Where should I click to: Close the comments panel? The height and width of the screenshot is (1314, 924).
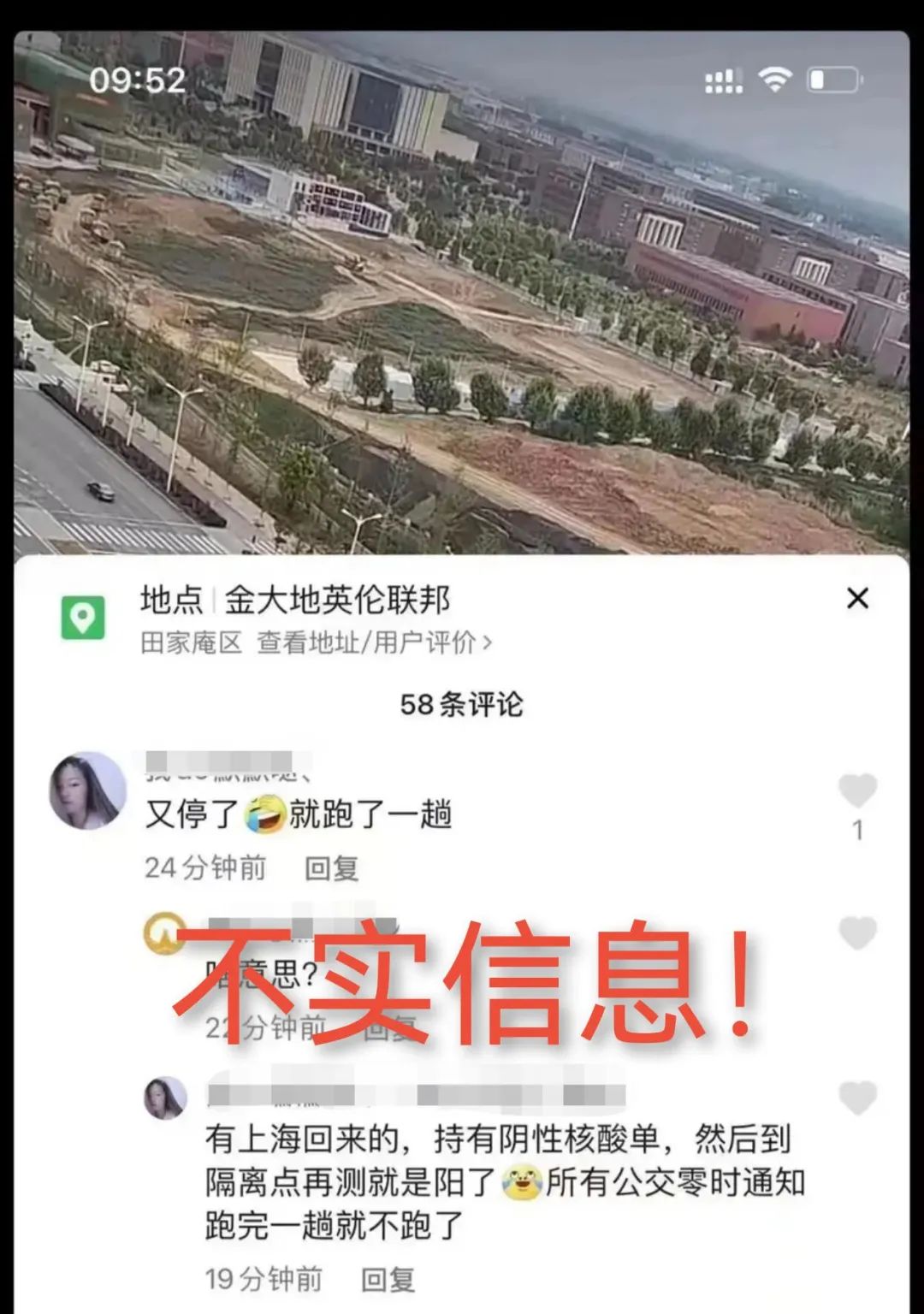point(857,598)
